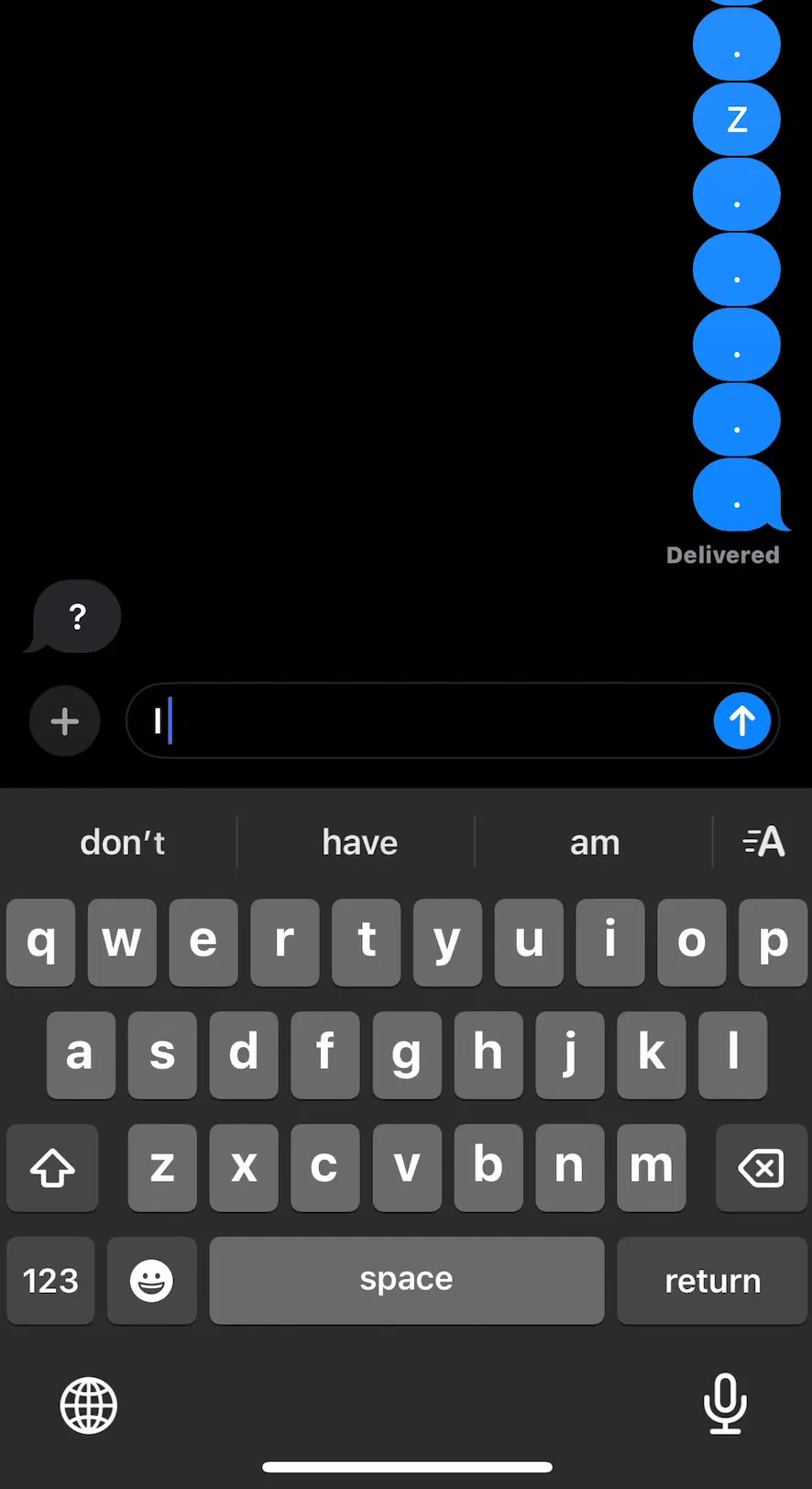Viewport: 812px width, 1489px height.
Task: Hit the return key
Action: pyautogui.click(x=712, y=1281)
